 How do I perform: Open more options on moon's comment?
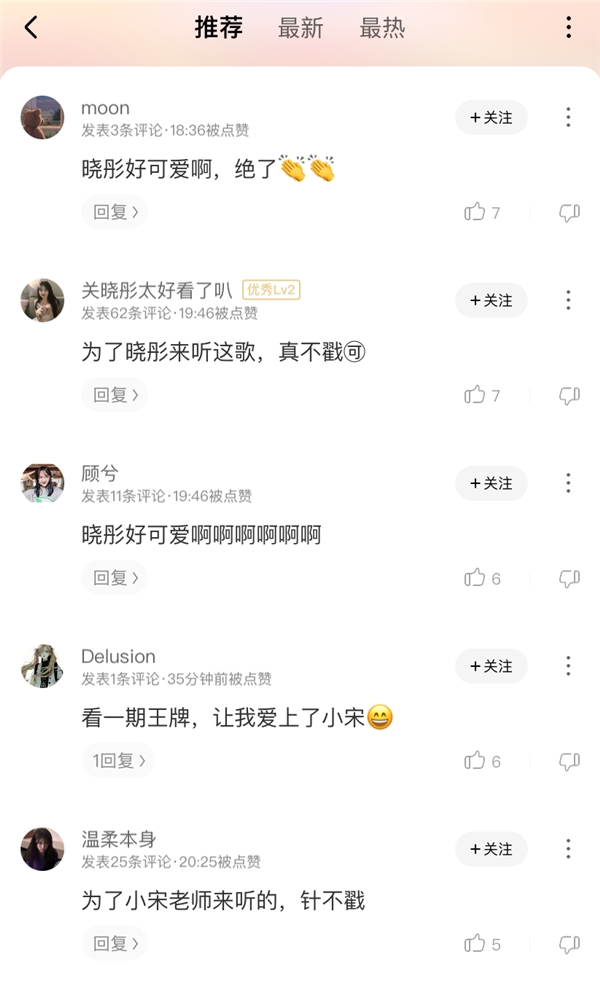568,118
